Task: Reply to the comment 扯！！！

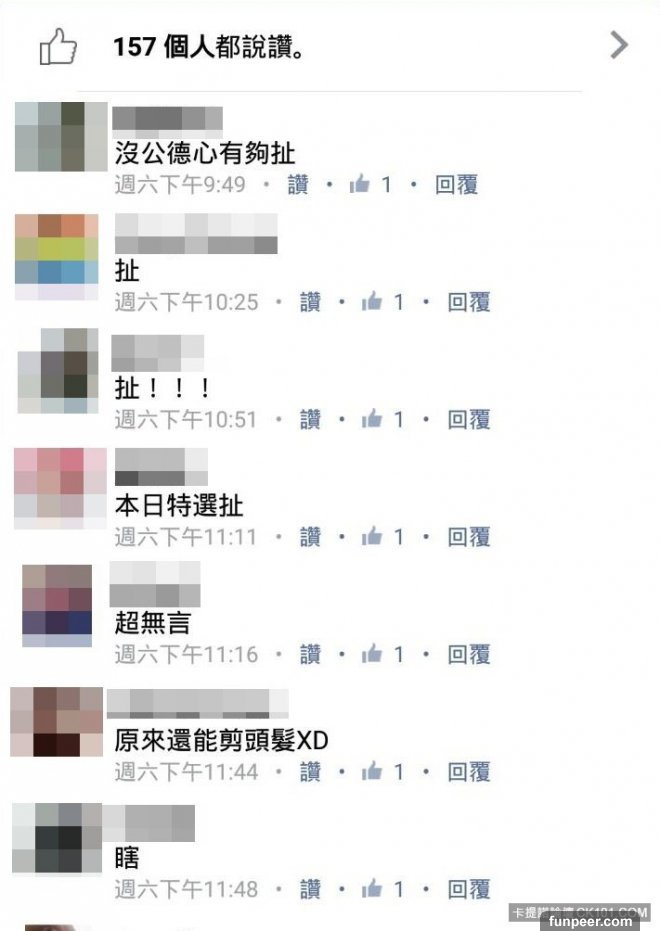Action: (469, 420)
